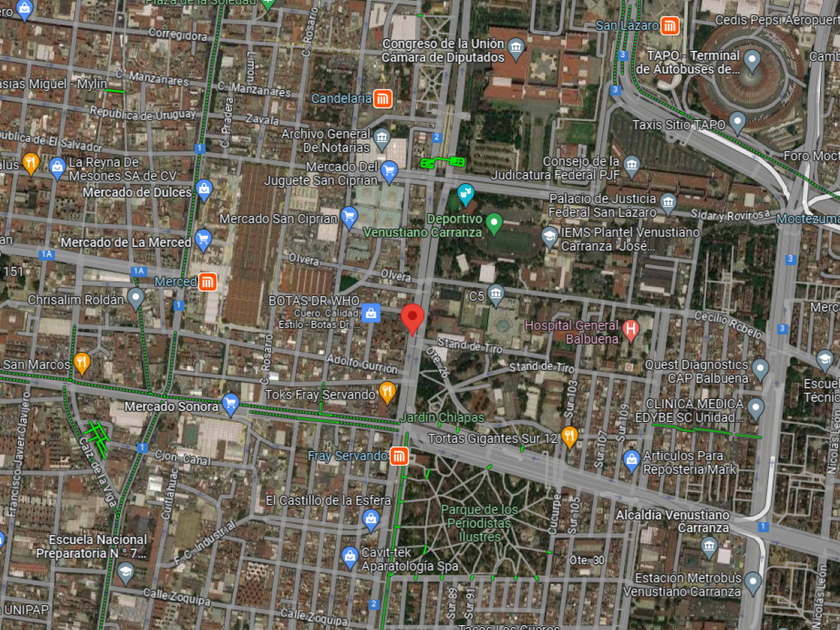
Task: Select Mercado Sonora shopping marker
Action: pyautogui.click(x=231, y=406)
